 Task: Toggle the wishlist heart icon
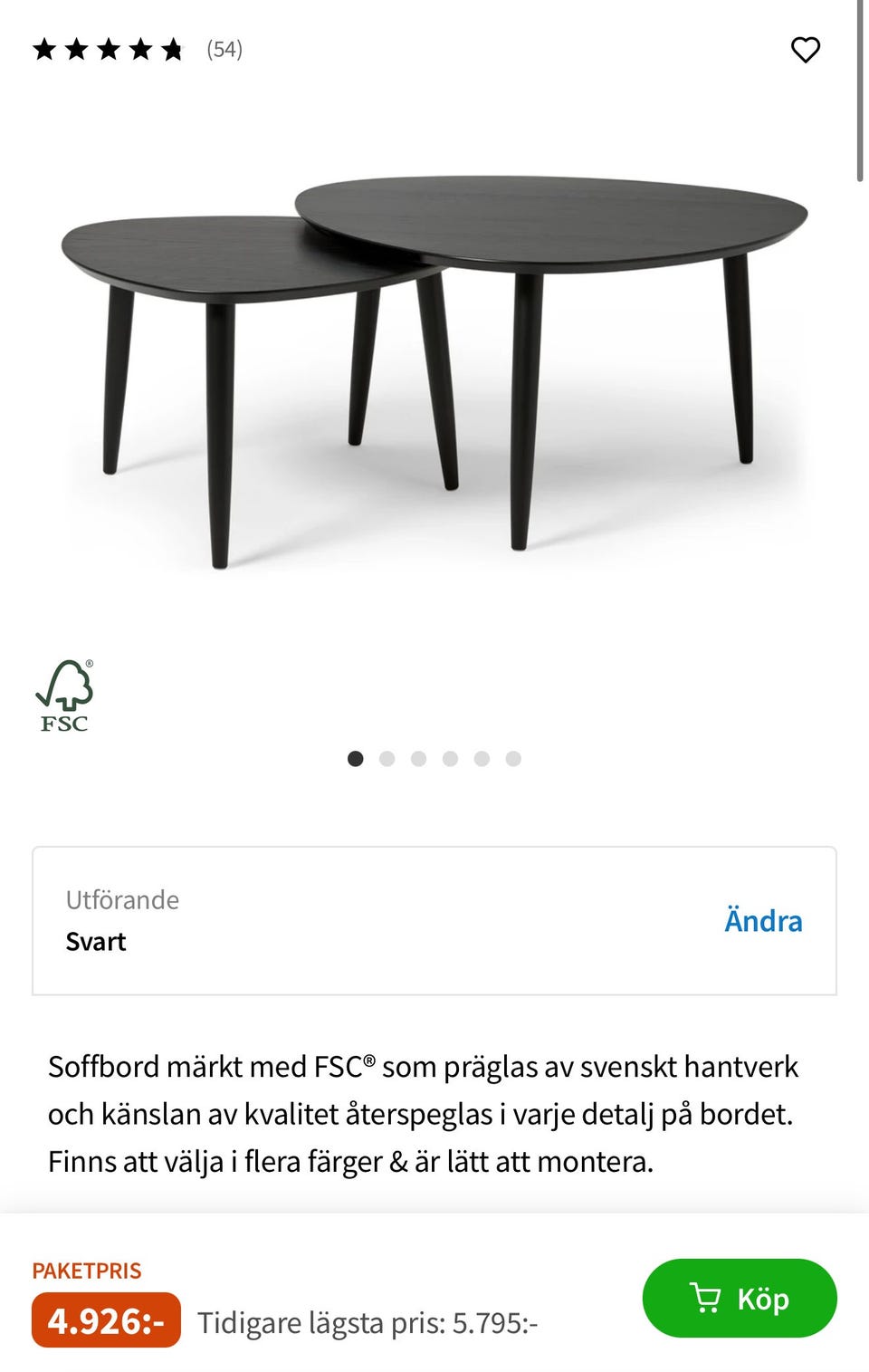point(805,50)
